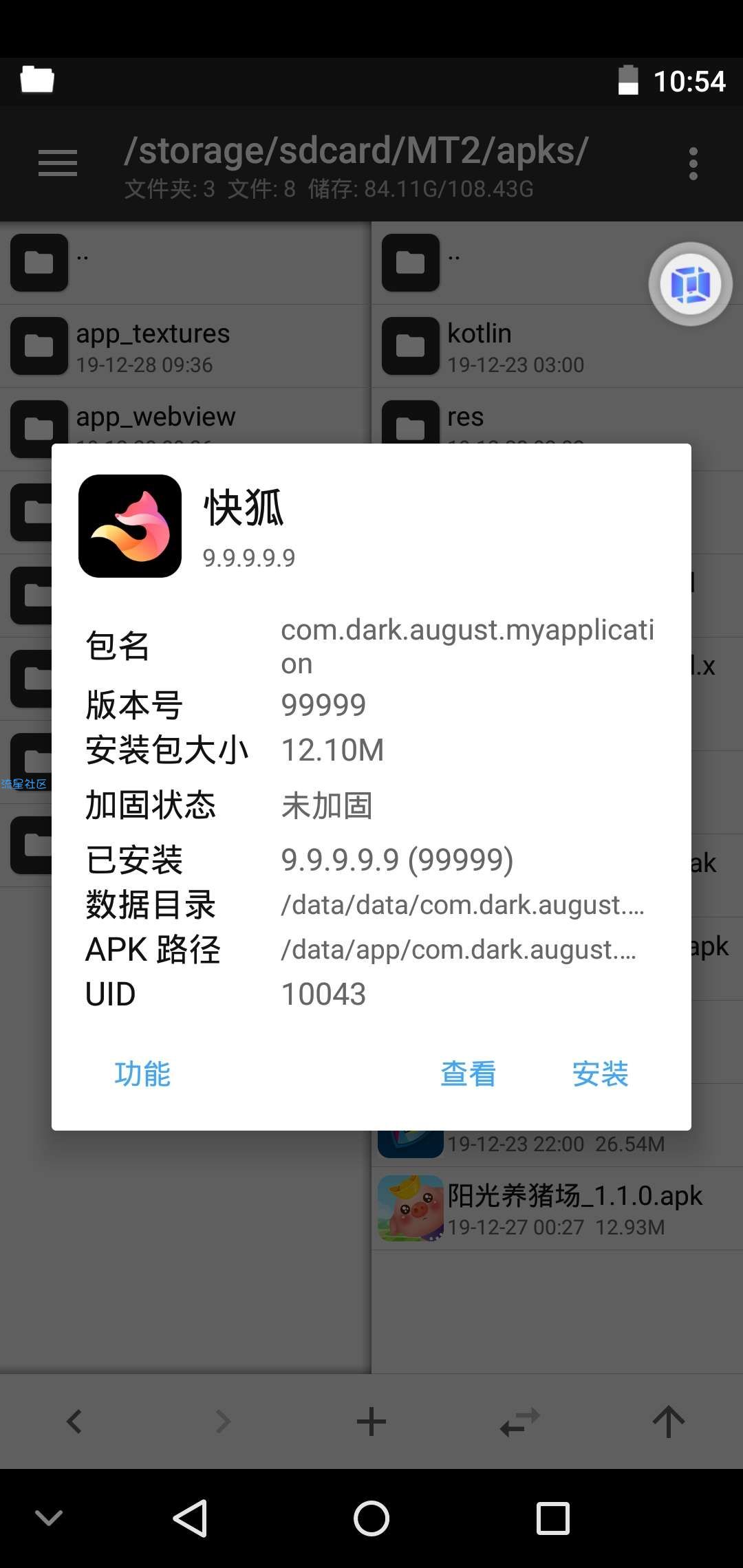The width and height of the screenshot is (743, 1568).
Task: Tap 安装 to install the 快狐 APK
Action: click(x=600, y=1074)
